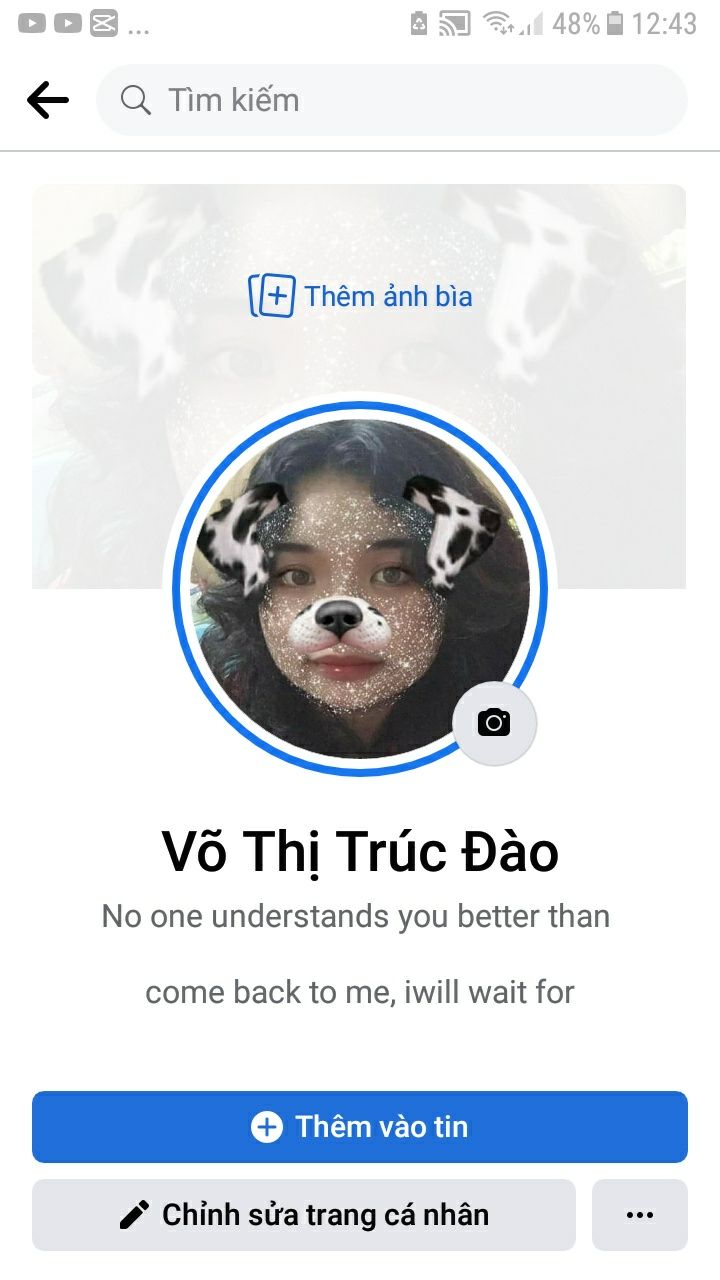This screenshot has height=1280, width=720.
Task: Tap Chỉnh sửa trang cá nhân
Action: (x=304, y=1215)
